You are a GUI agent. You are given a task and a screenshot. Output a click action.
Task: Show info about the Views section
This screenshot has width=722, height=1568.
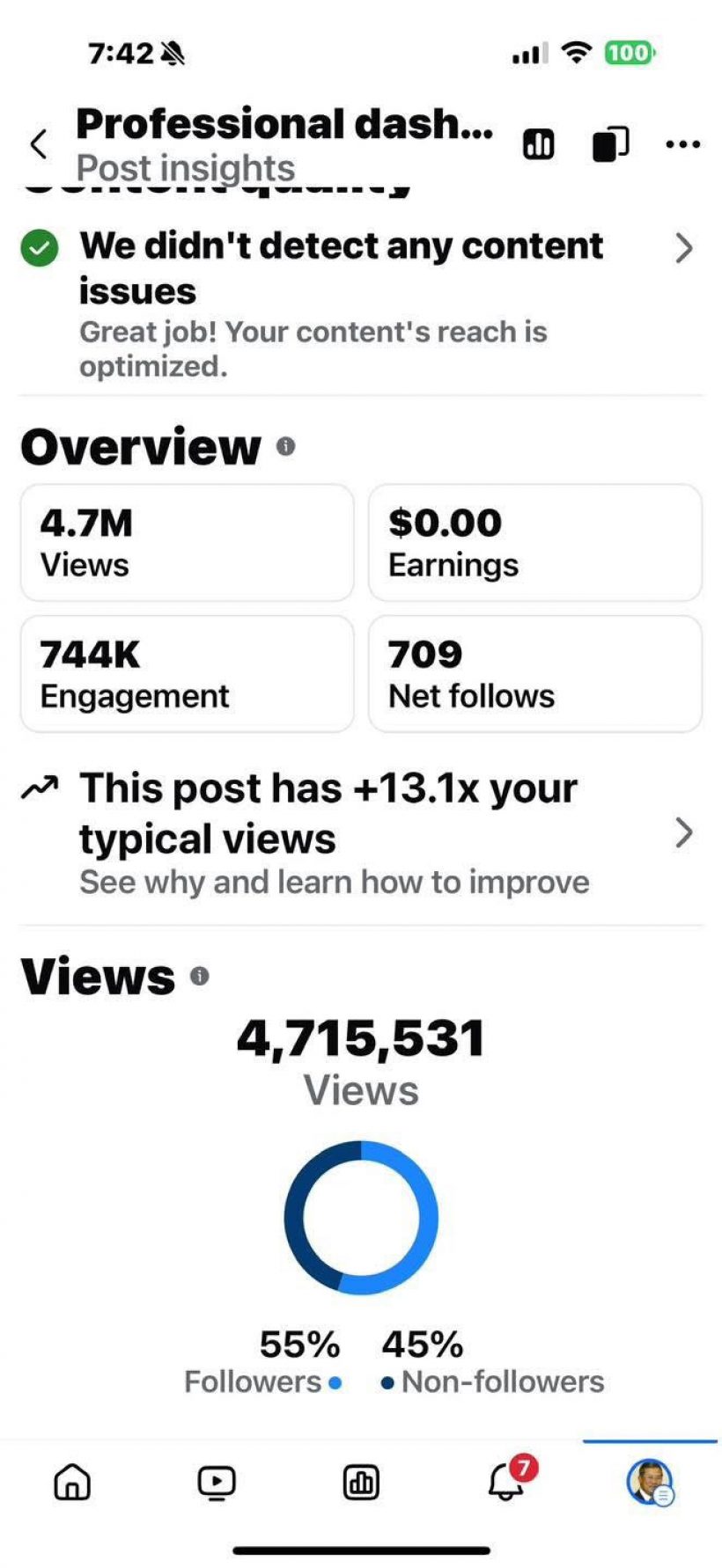click(x=200, y=976)
